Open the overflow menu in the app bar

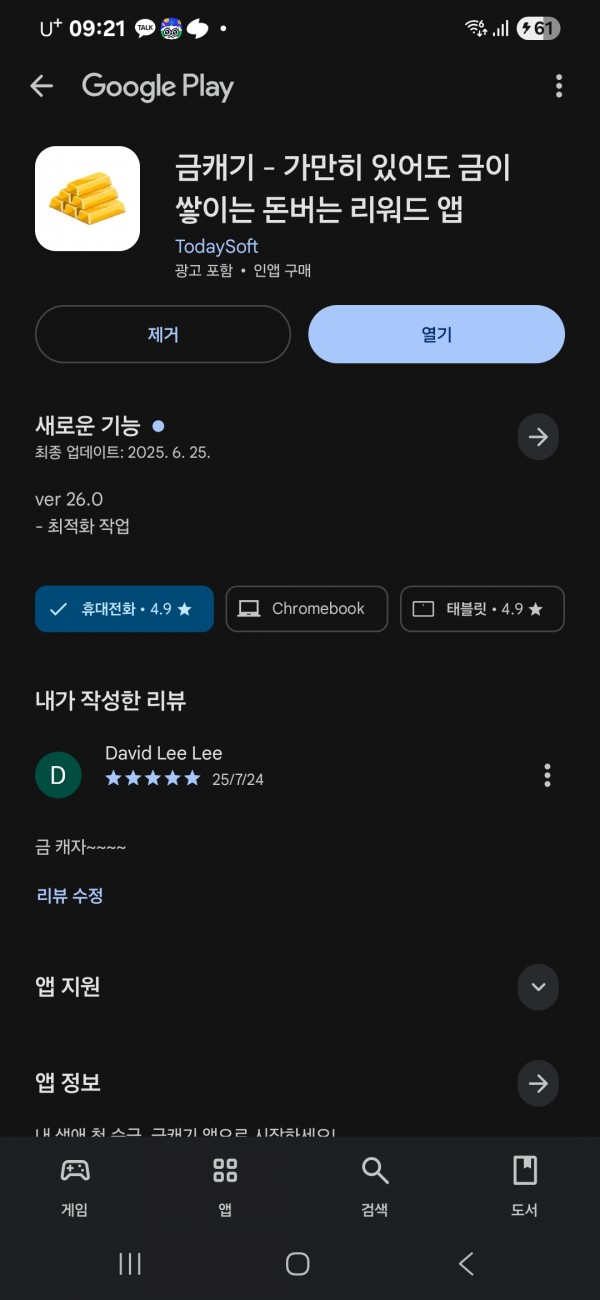tap(559, 86)
